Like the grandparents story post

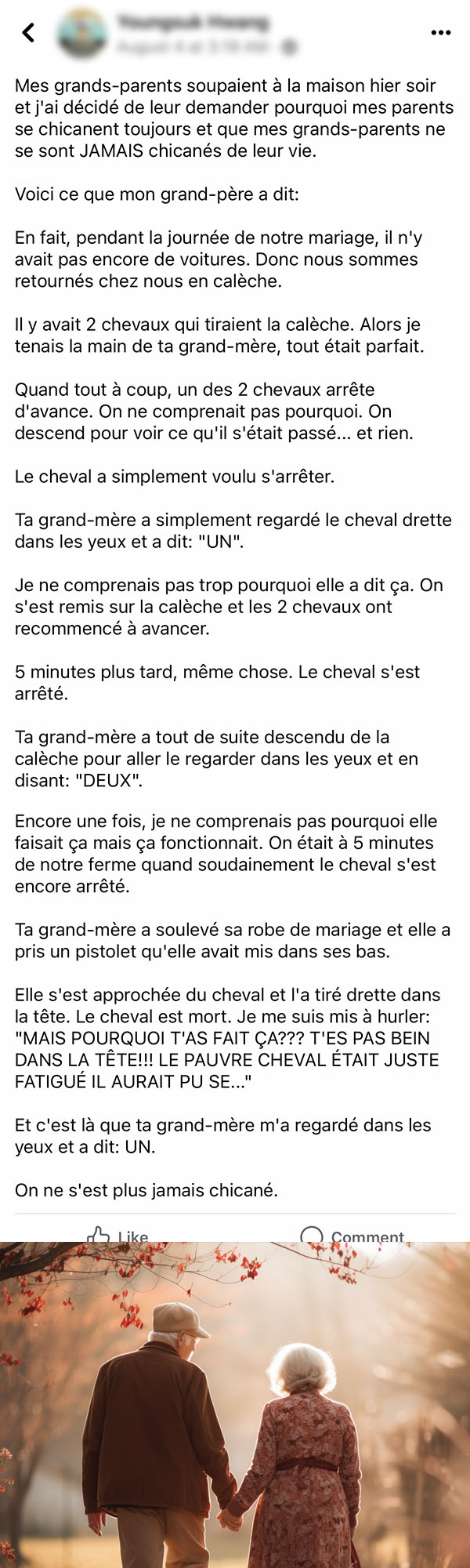(117, 1235)
